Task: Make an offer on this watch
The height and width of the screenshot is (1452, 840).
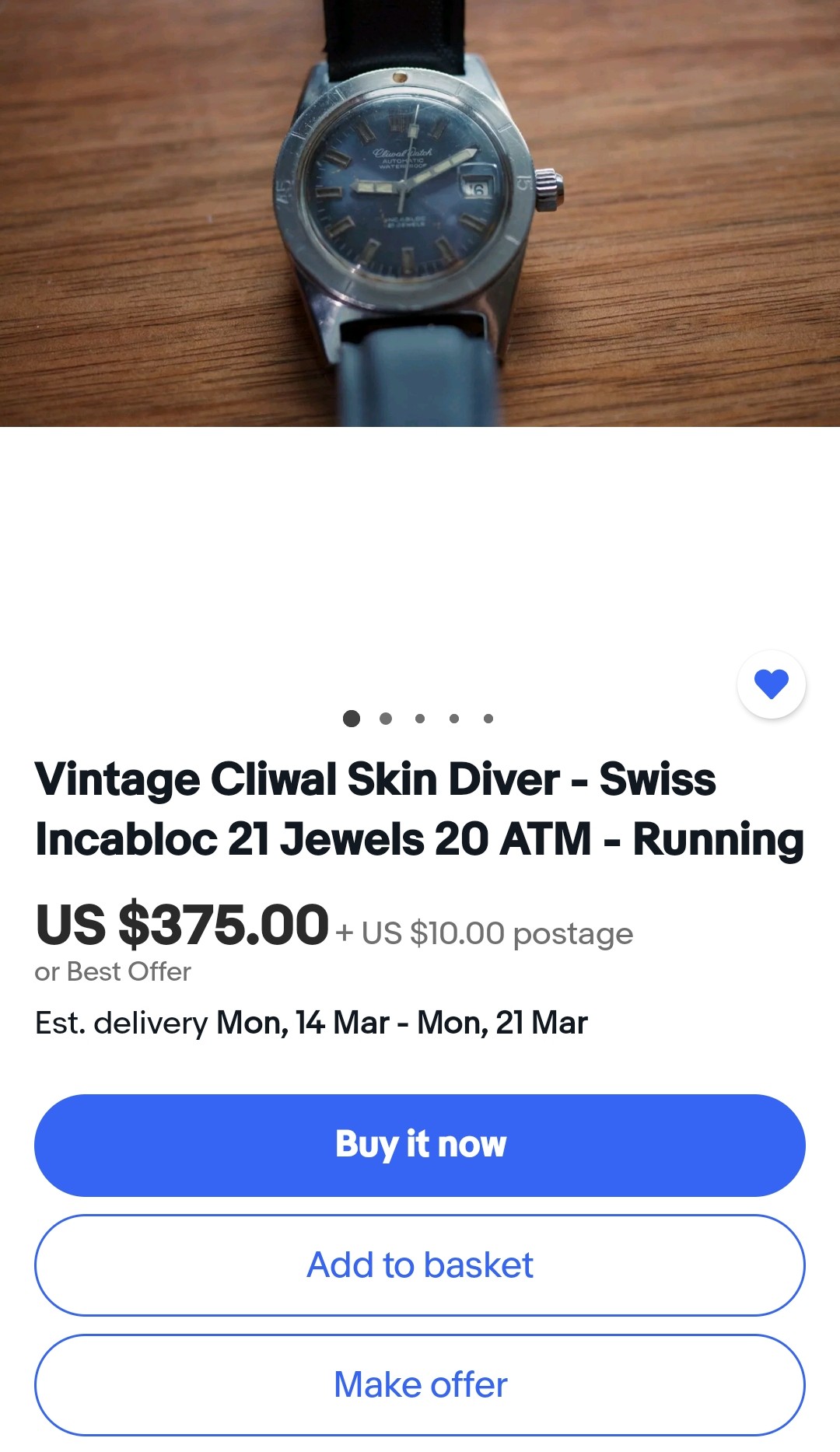Action: coord(420,1385)
